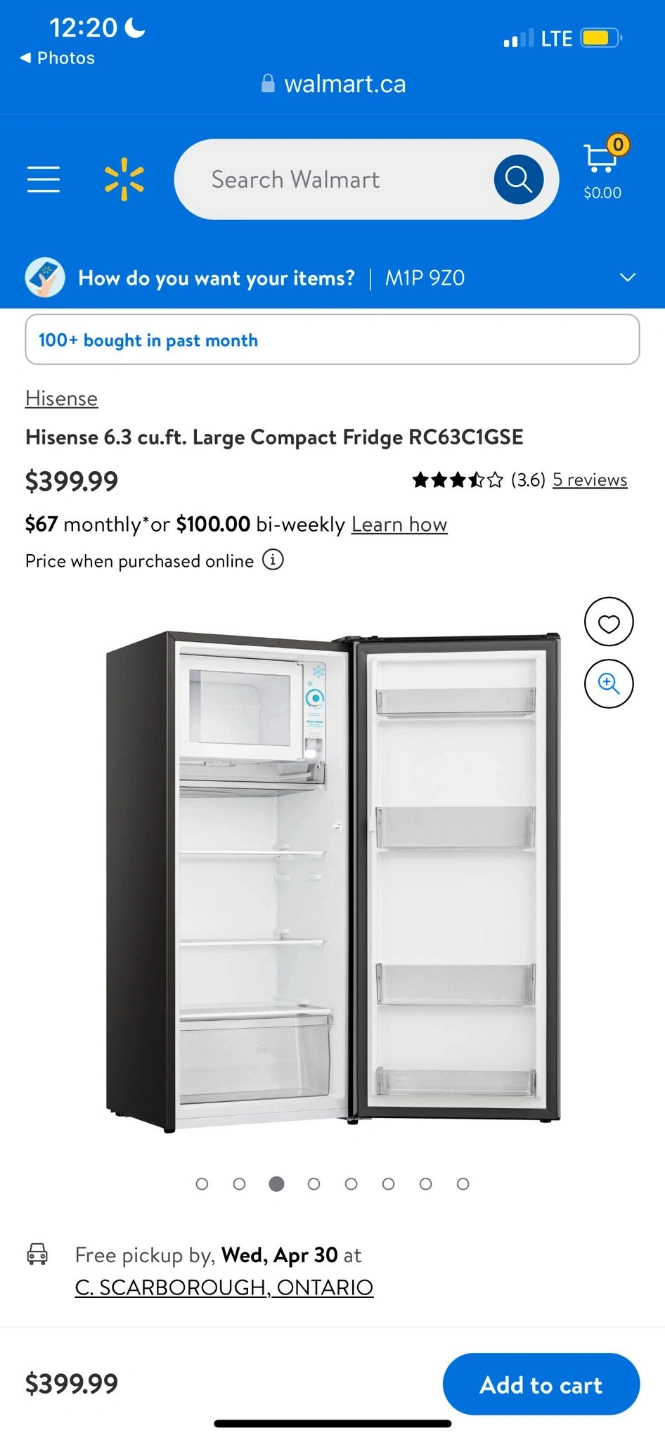
Task: Open the fridge product photo
Action: (333, 880)
